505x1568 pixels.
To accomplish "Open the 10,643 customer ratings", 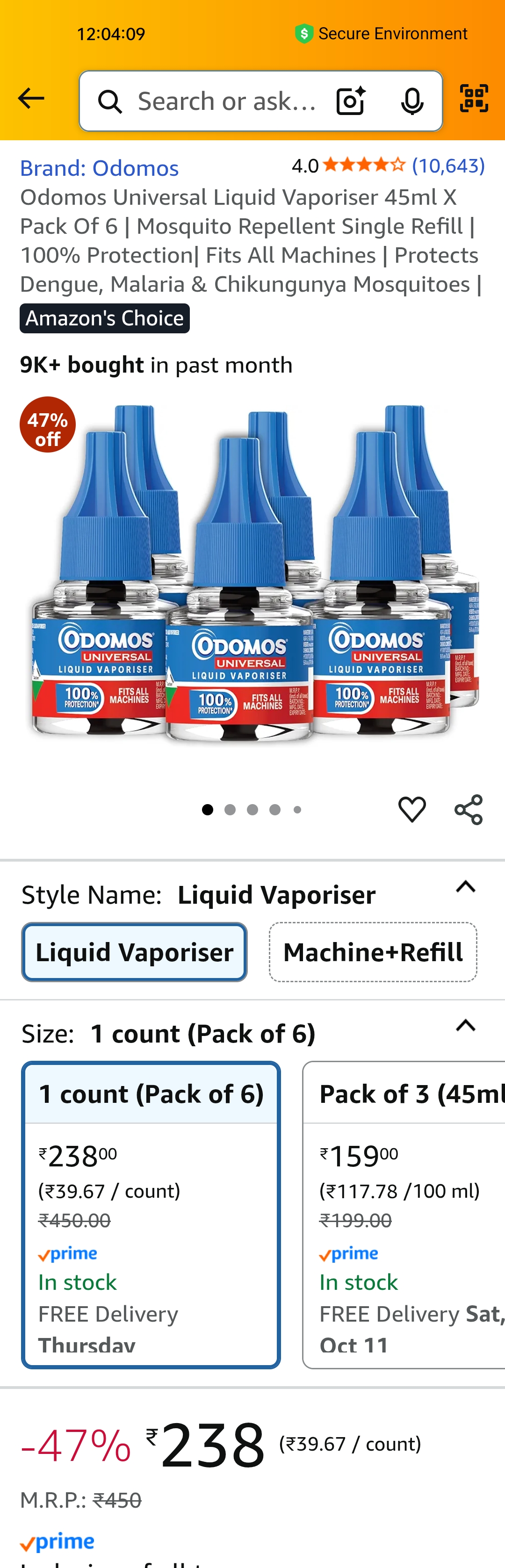I will [448, 165].
